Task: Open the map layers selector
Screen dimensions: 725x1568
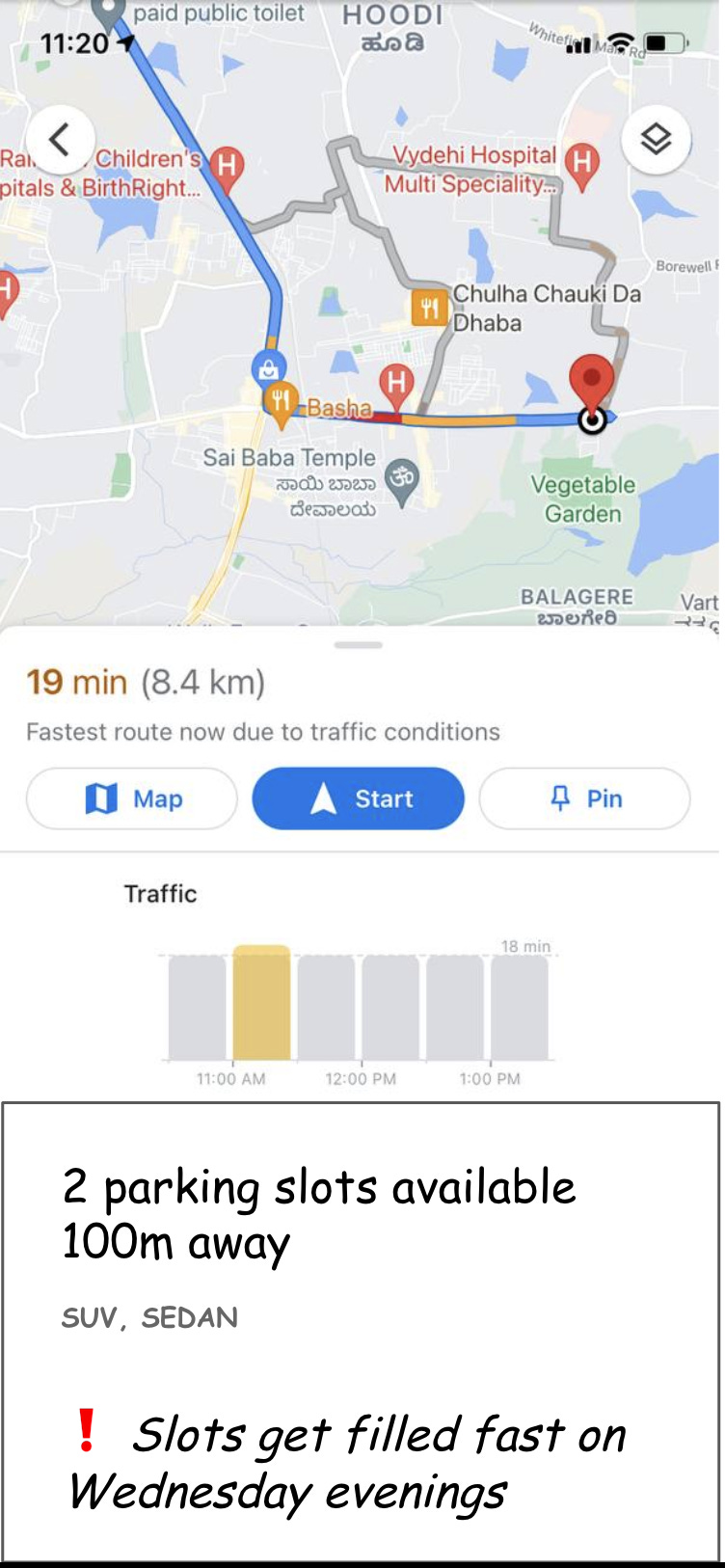Action: click(x=656, y=140)
